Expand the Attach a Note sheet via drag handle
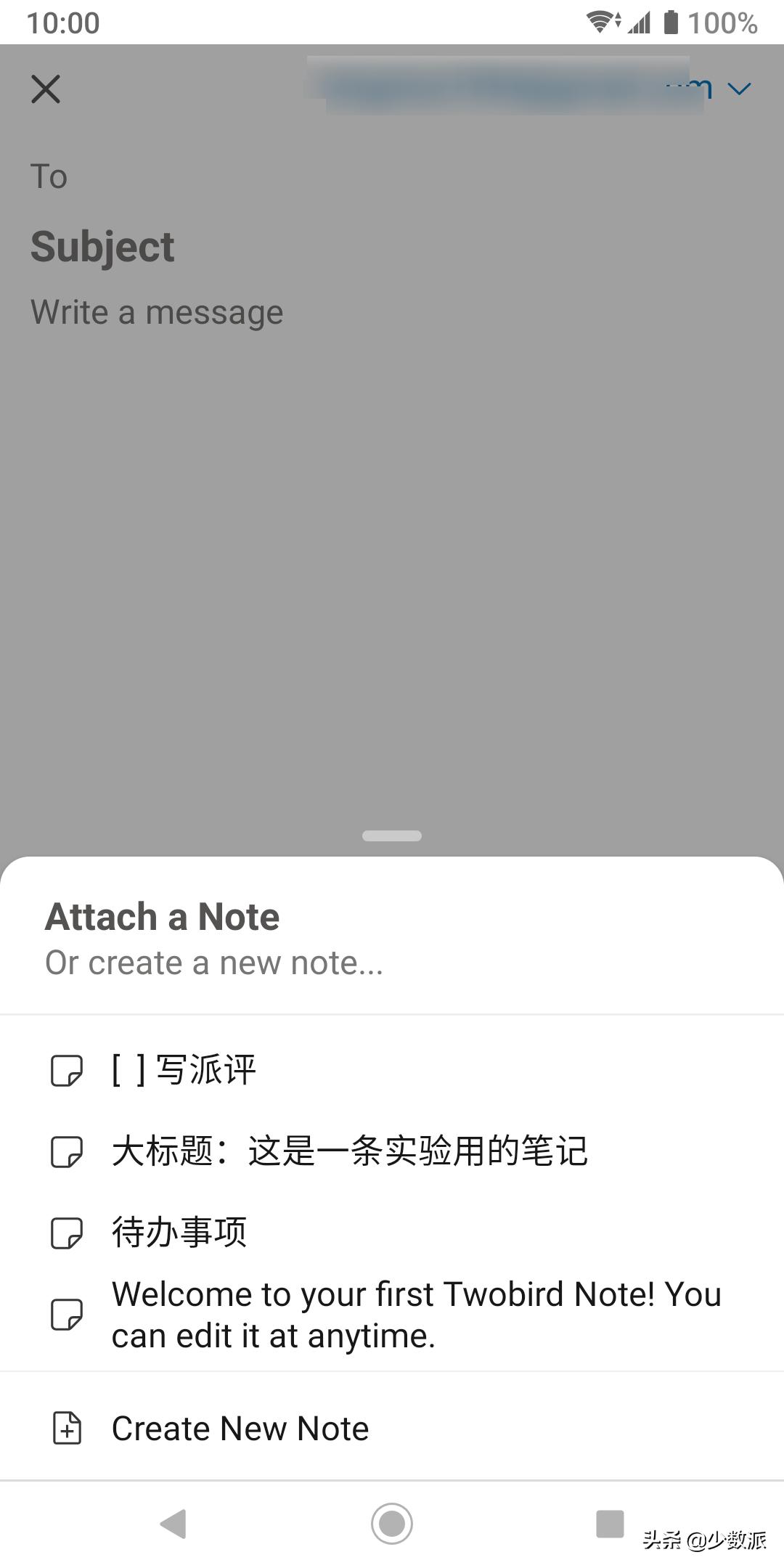This screenshot has height=1568, width=784. [x=391, y=836]
